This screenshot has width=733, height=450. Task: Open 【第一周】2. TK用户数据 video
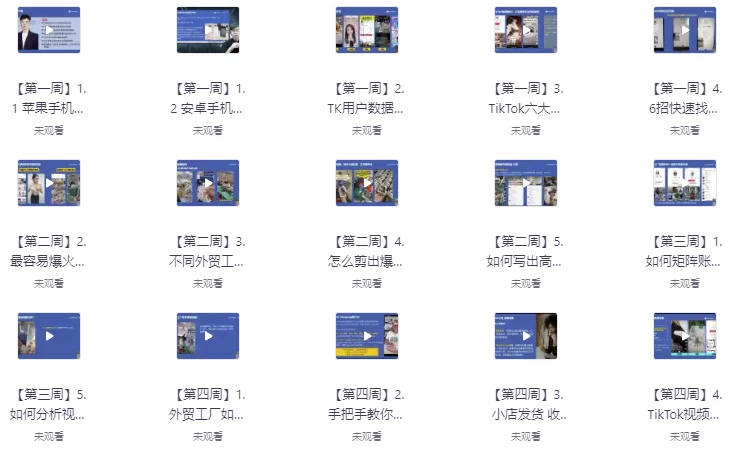pos(367,30)
